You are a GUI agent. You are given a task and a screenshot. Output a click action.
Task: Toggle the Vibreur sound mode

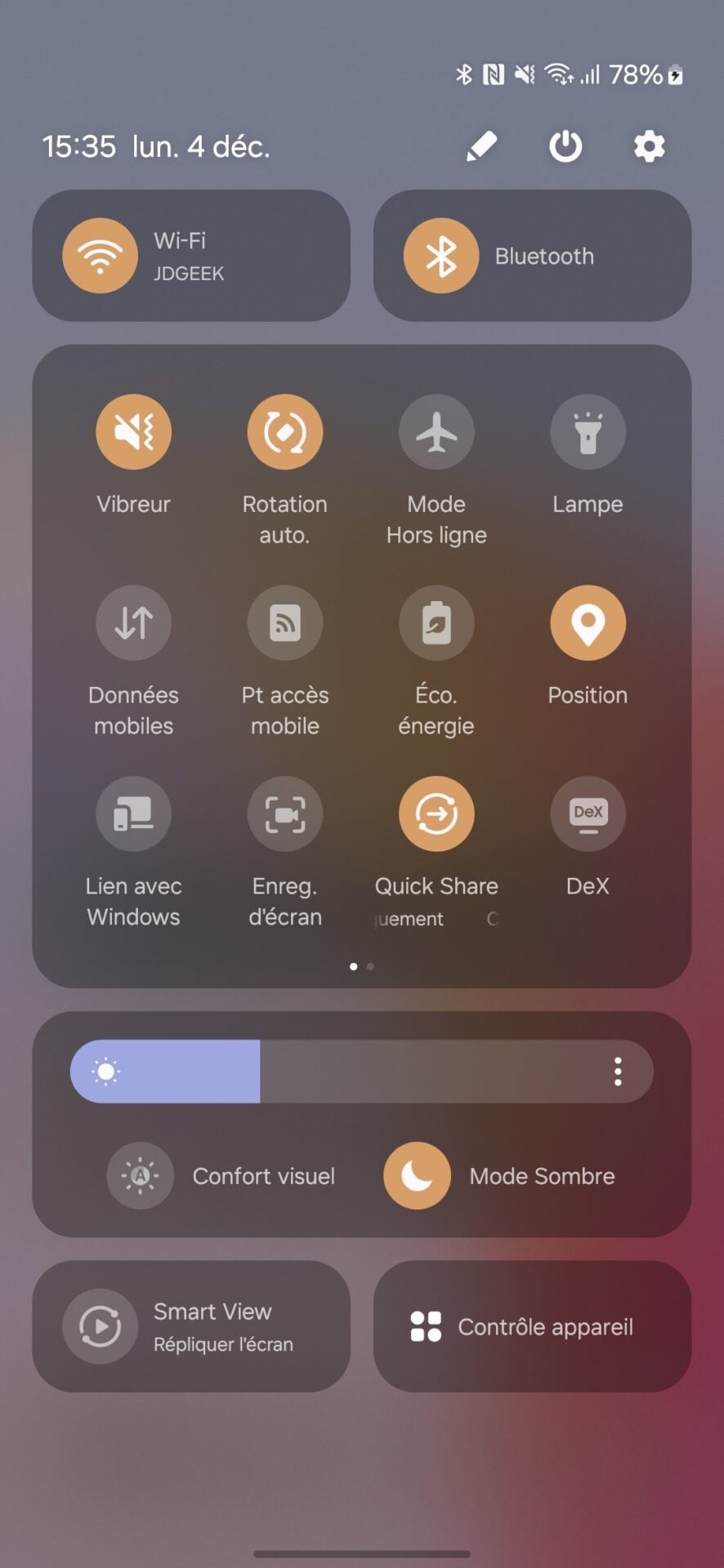pyautogui.click(x=134, y=432)
